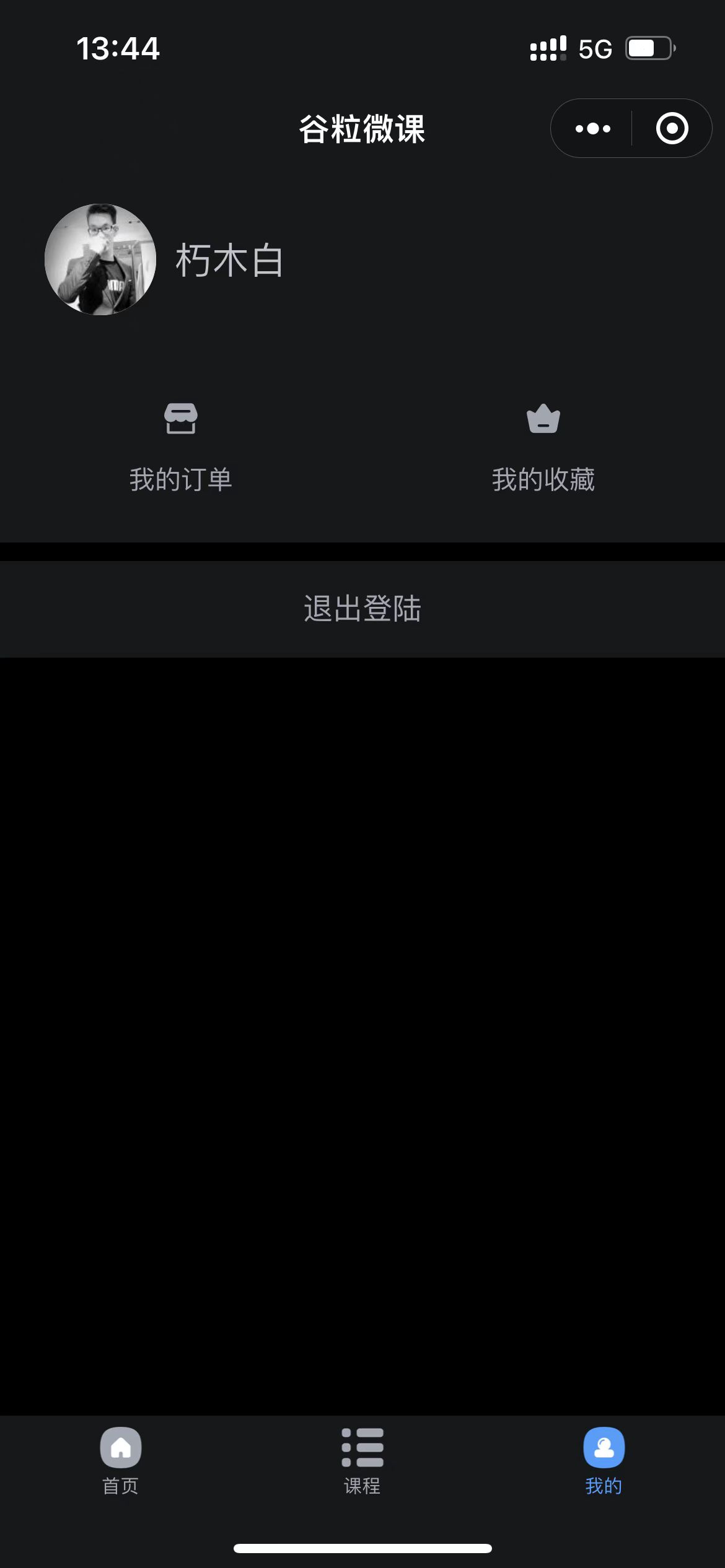Open 我的收藏 (My Favorites)
Viewport: 725px width, 1568px height.
pos(543,447)
